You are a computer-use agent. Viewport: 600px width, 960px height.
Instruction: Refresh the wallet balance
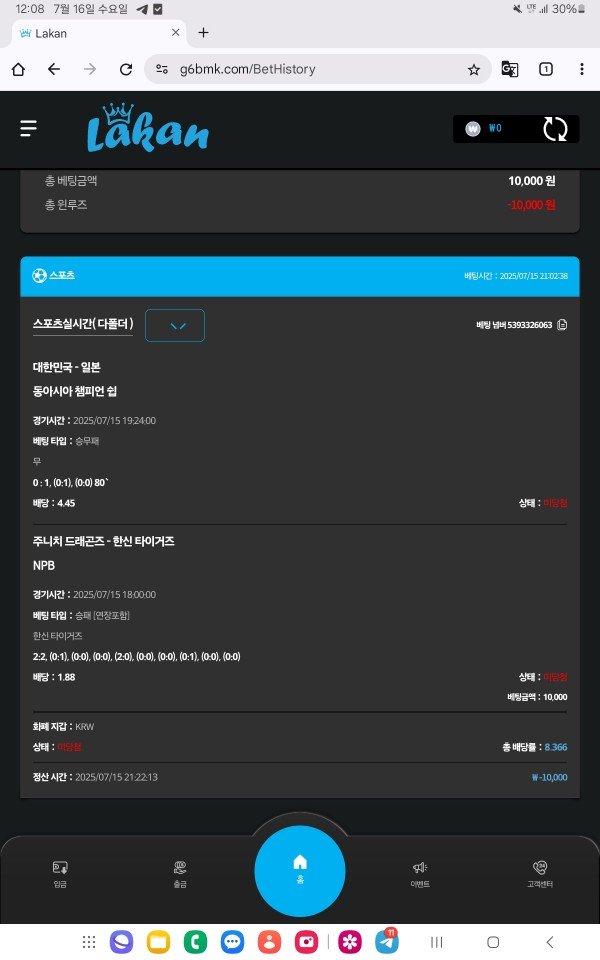coord(555,129)
